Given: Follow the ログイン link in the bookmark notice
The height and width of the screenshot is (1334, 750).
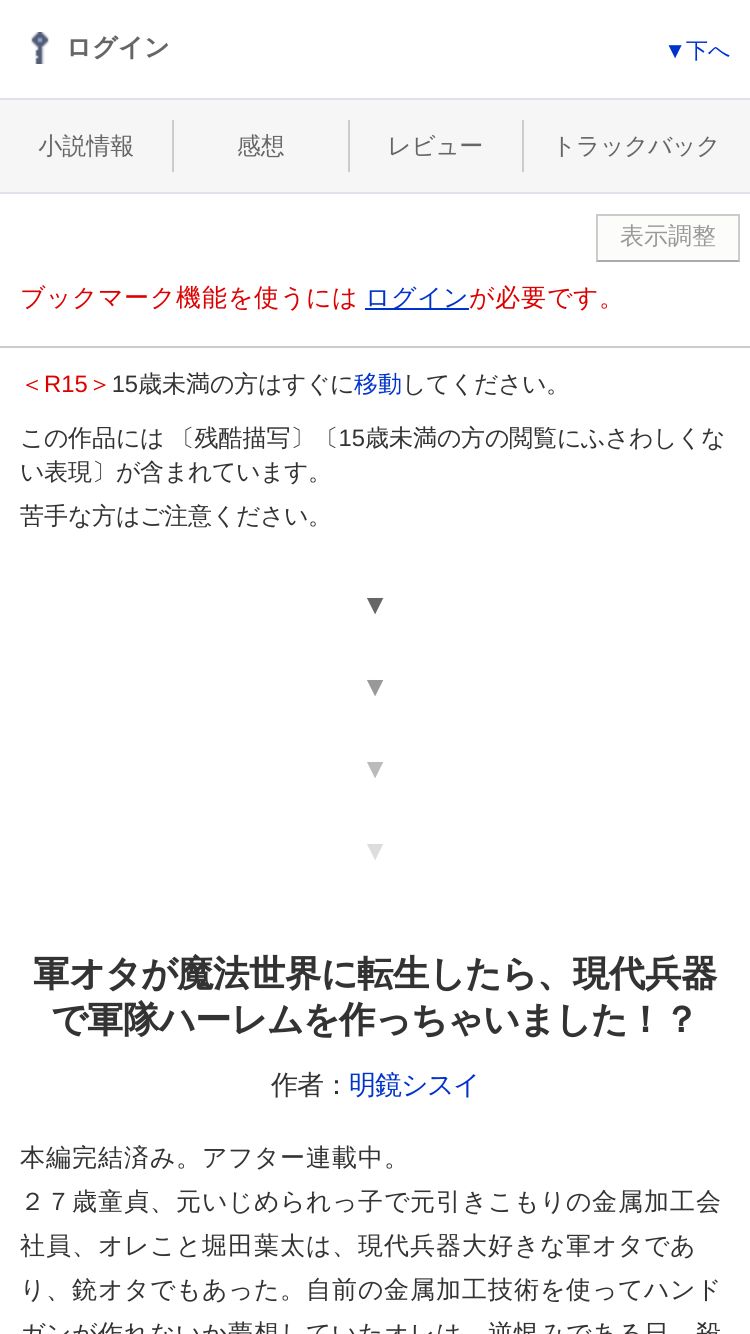Looking at the screenshot, I should (417, 298).
